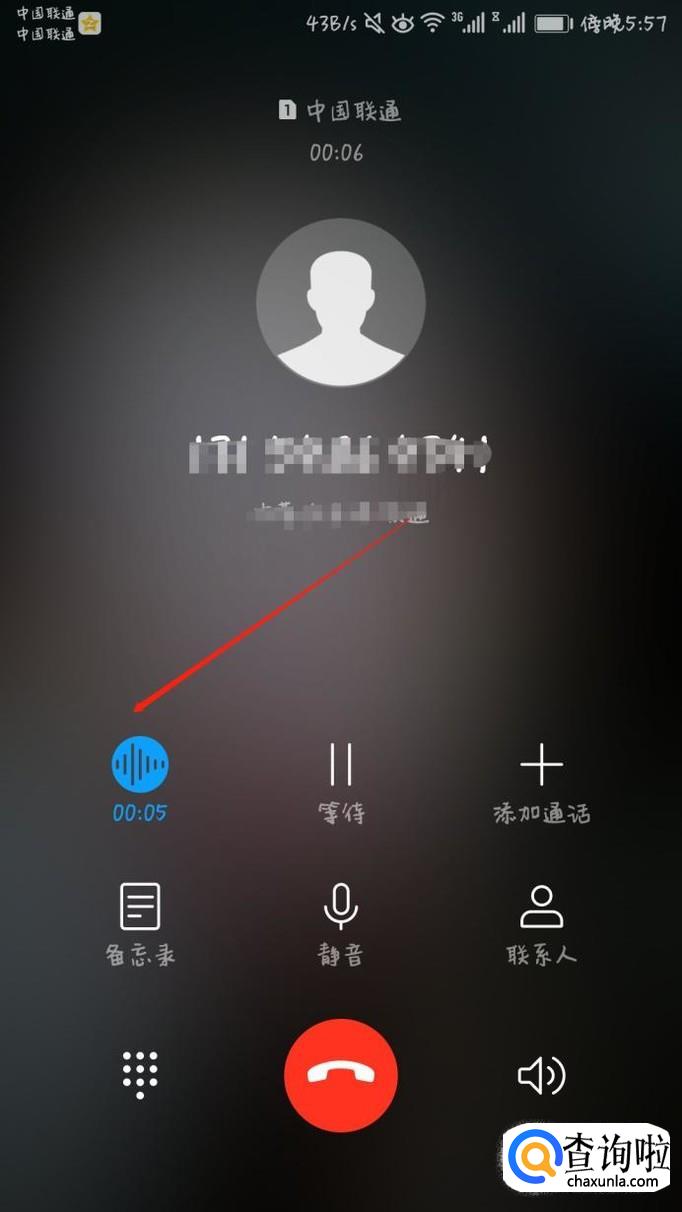Put the call on hold (等待)
This screenshot has height=1212, width=682.
tap(341, 766)
